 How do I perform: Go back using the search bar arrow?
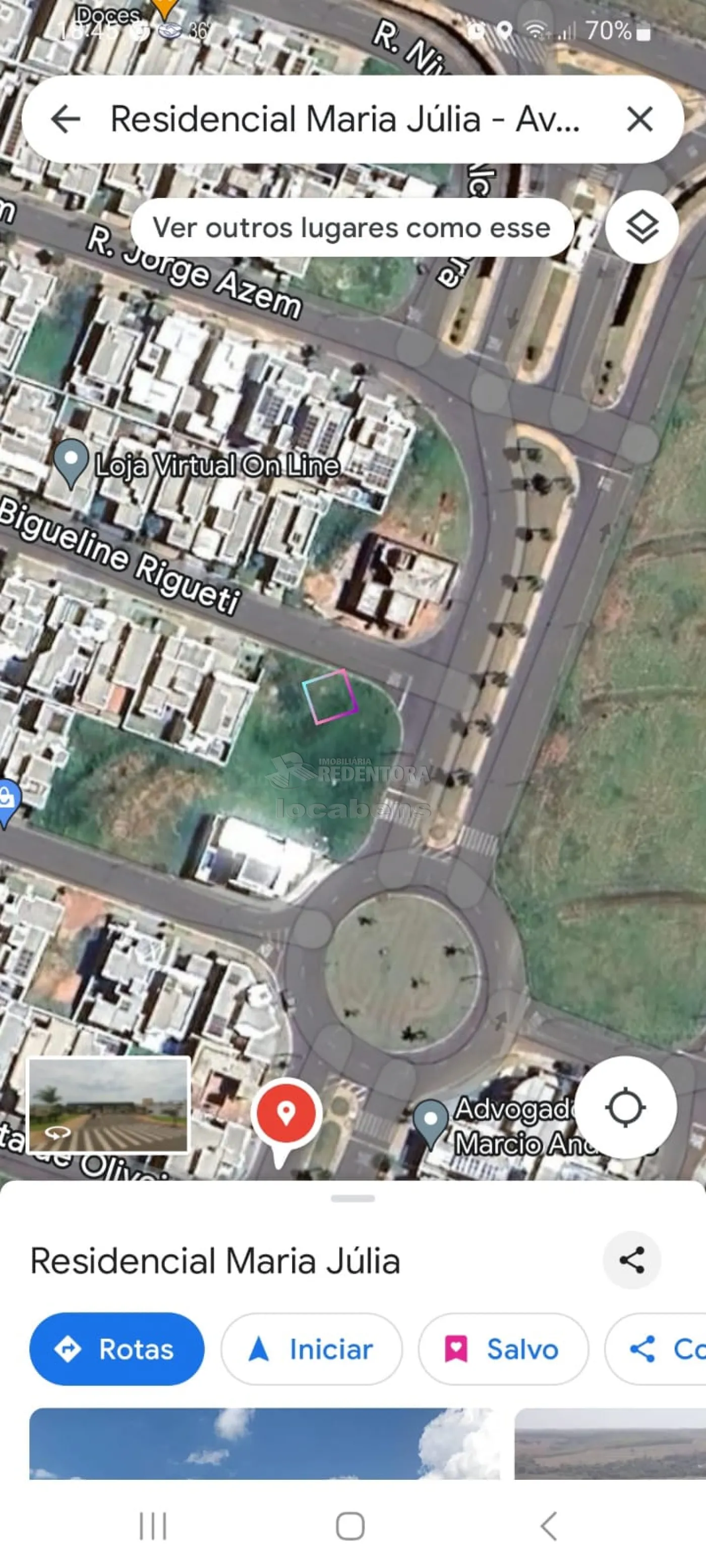pyautogui.click(x=66, y=118)
